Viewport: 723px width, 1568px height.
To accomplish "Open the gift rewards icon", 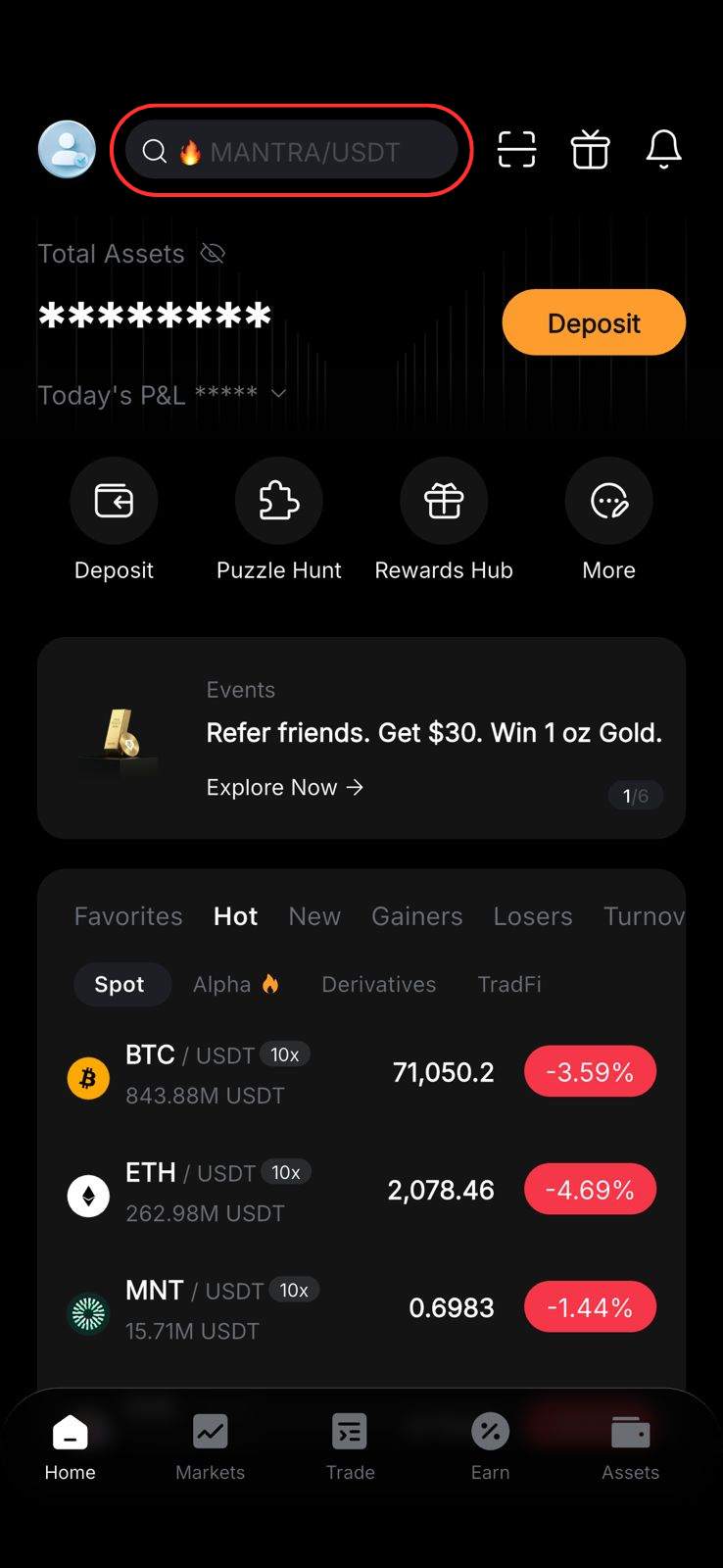I will (x=590, y=150).
